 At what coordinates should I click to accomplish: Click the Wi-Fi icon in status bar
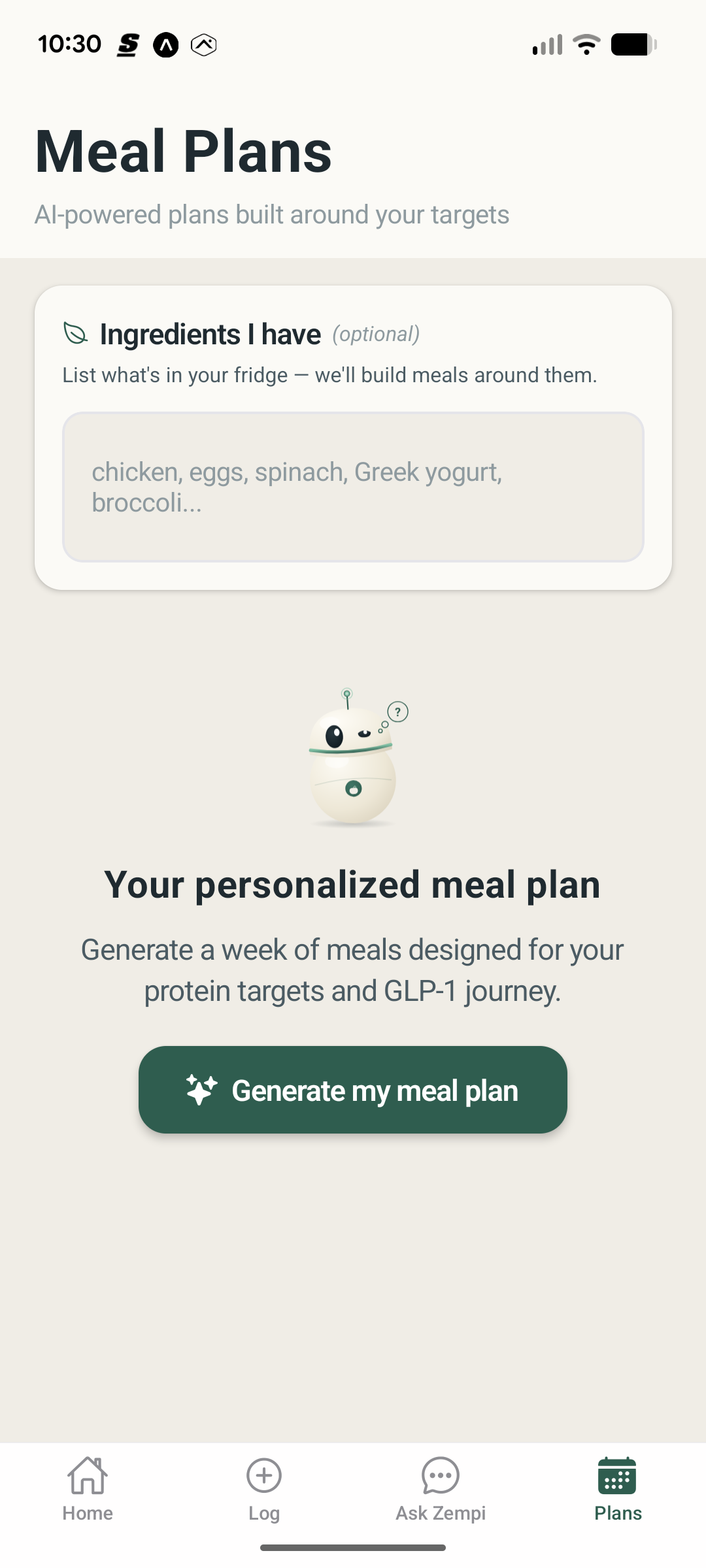coord(585,44)
